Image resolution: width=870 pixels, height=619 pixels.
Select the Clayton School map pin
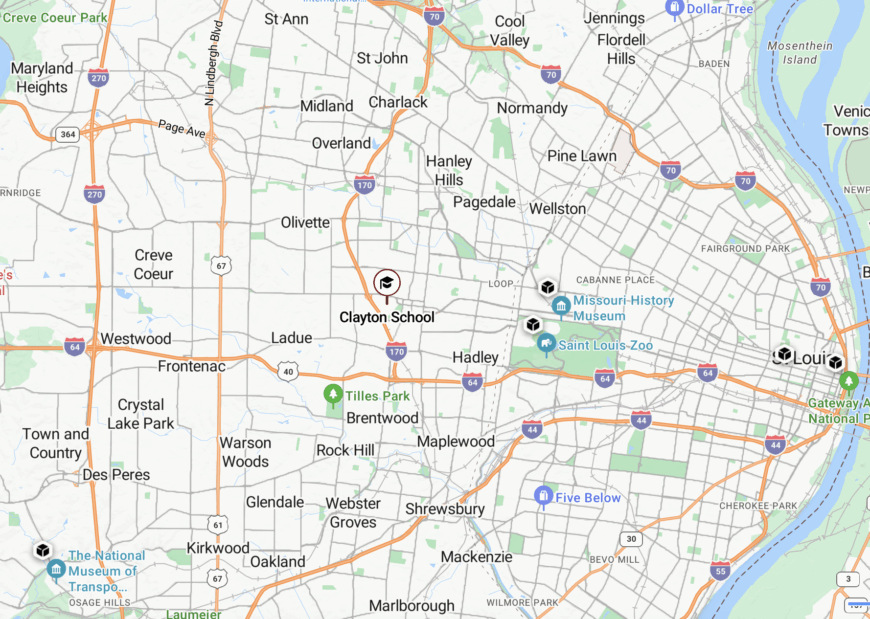(386, 284)
